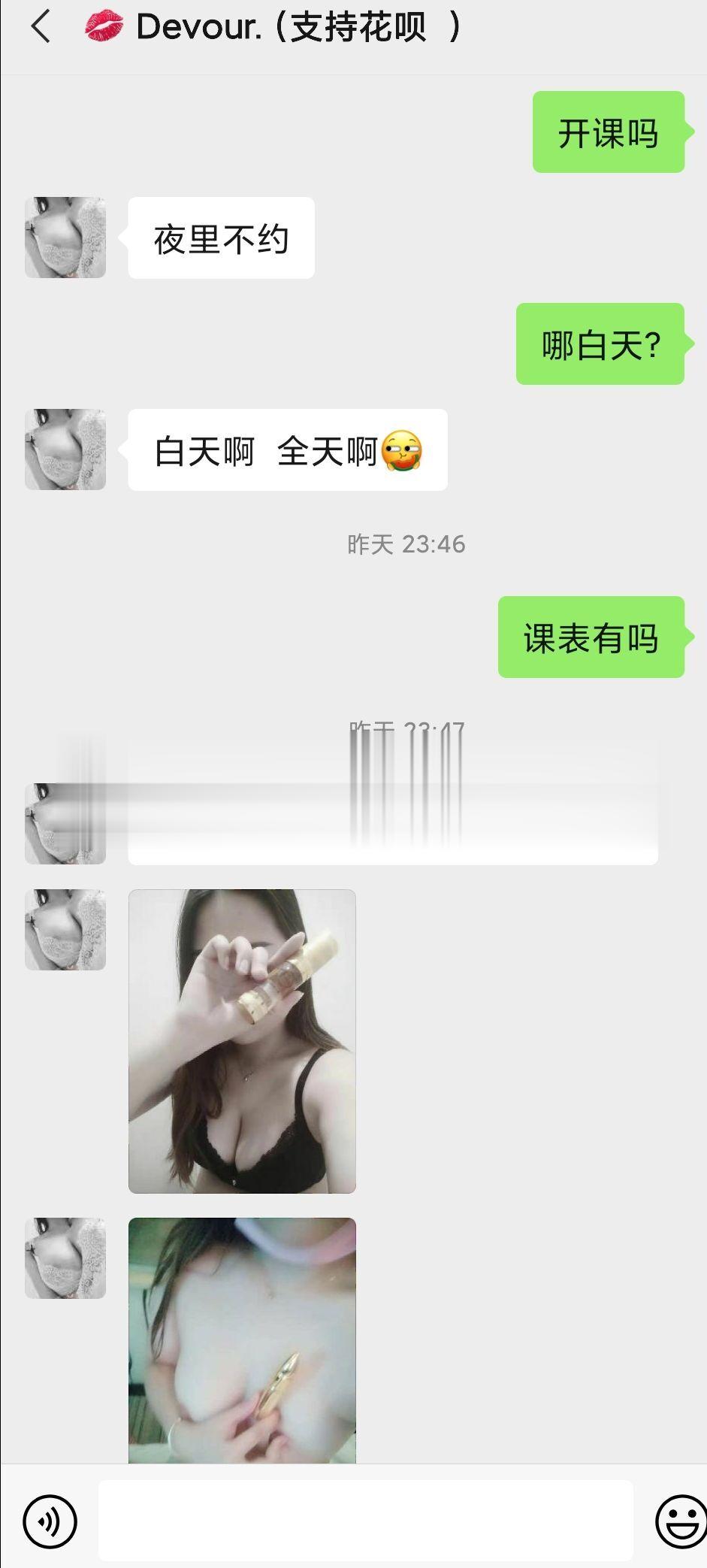Open the first photo message with the bottle
Screen dimensions: 707x1568
[242, 1041]
